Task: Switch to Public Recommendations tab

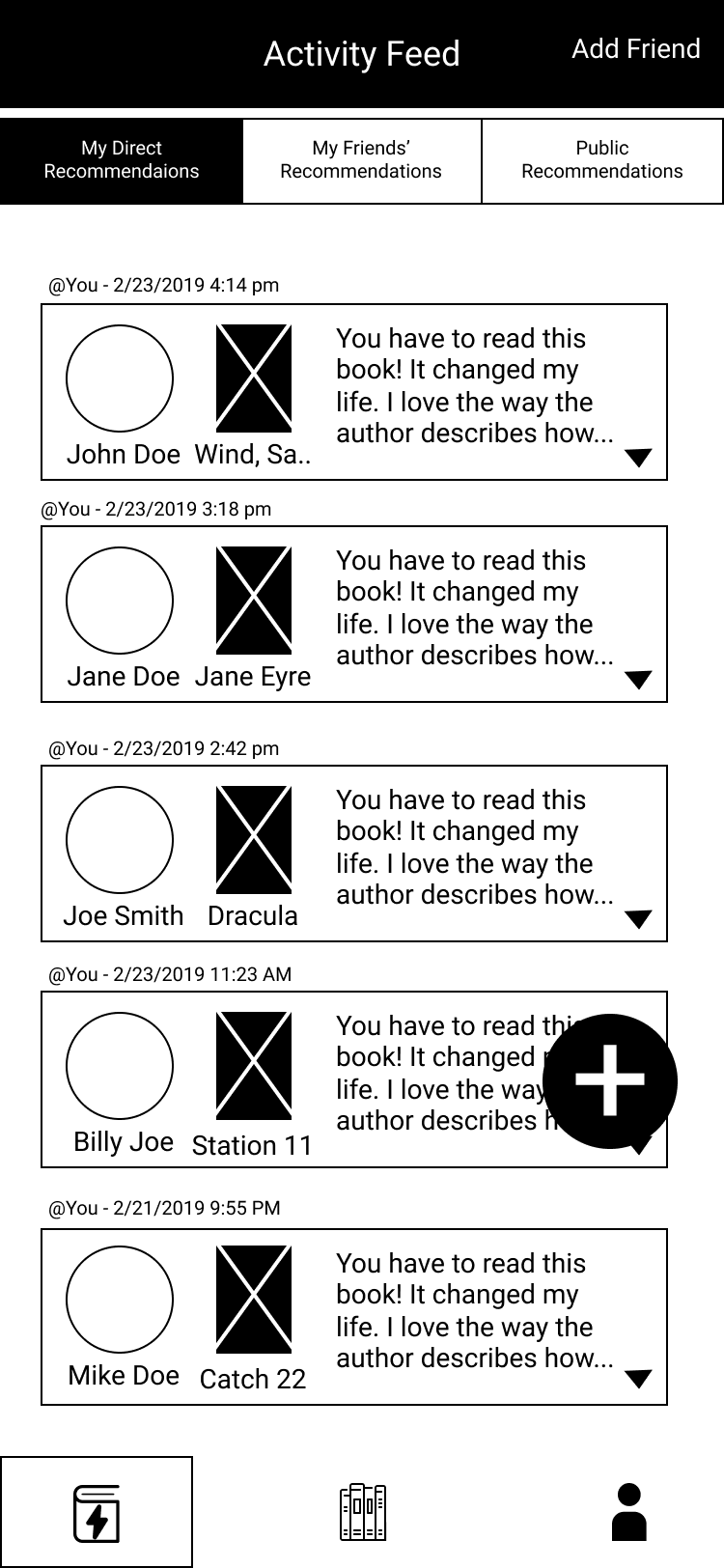Action: [x=601, y=160]
